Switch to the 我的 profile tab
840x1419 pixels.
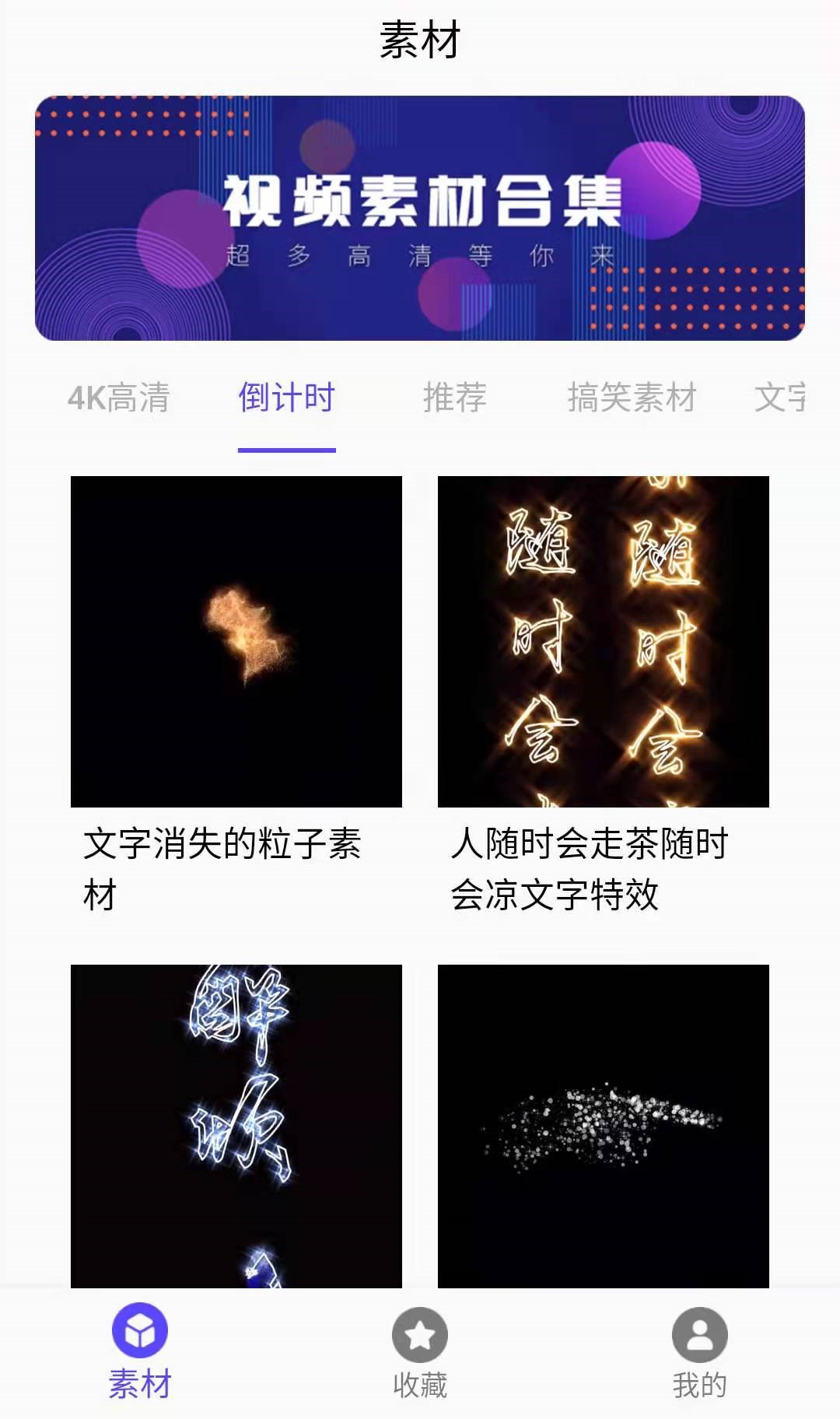click(699, 1352)
